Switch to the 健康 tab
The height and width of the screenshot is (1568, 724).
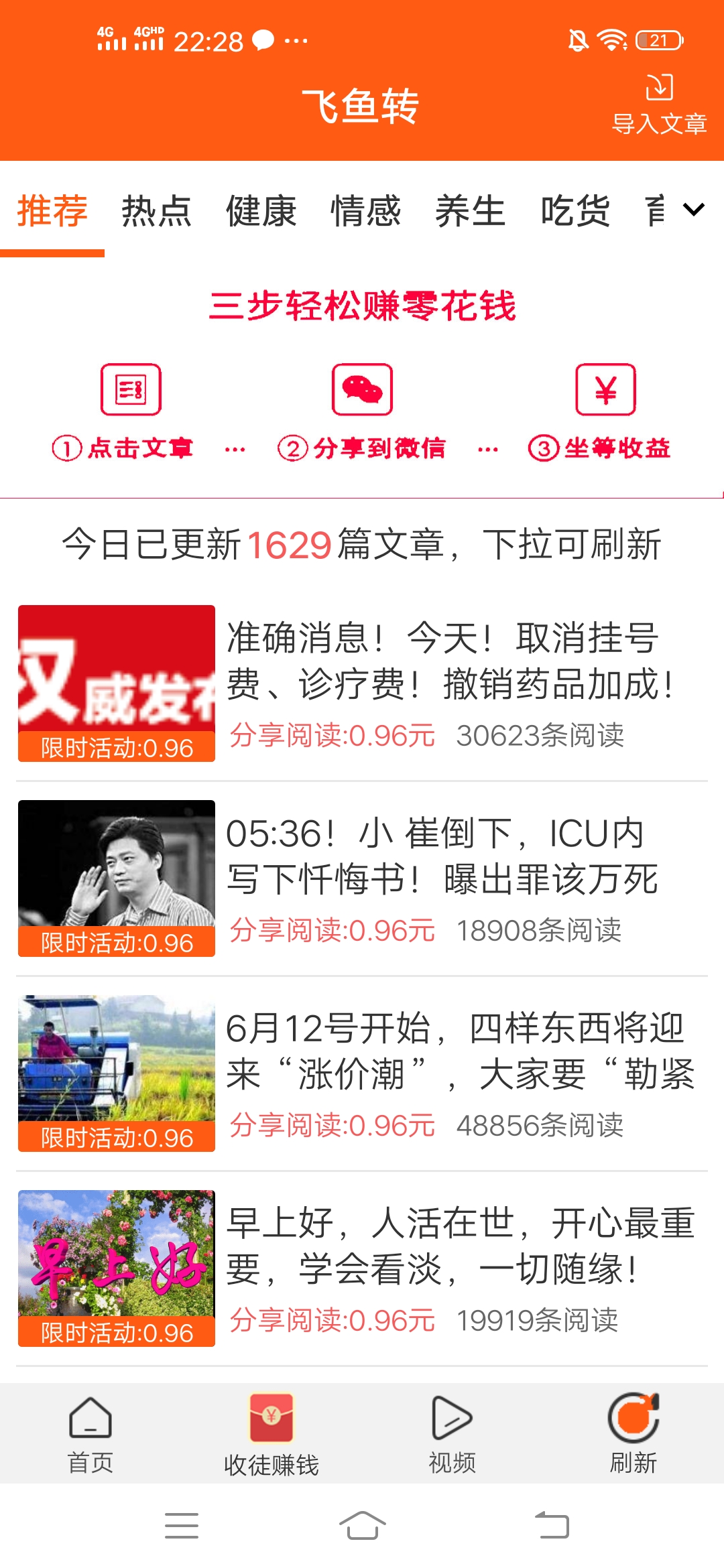(261, 212)
